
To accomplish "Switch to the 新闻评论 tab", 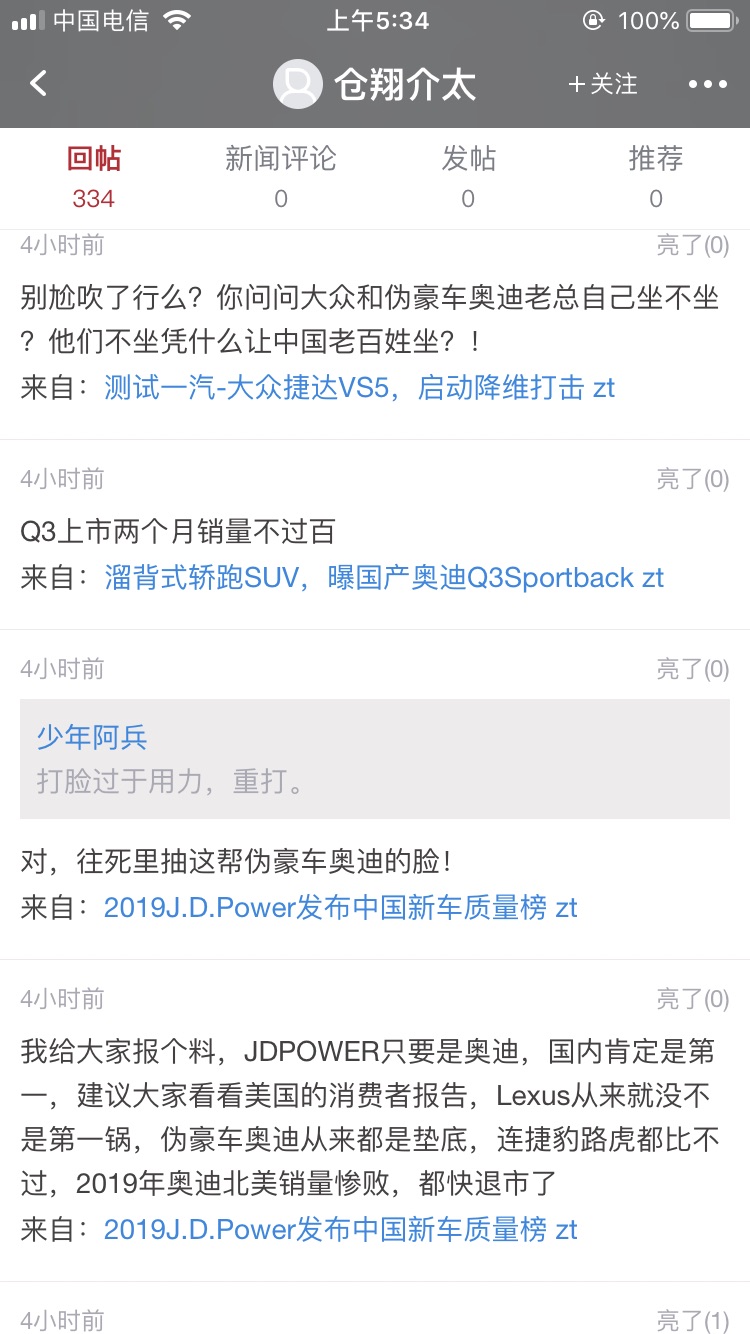I will (x=281, y=174).
